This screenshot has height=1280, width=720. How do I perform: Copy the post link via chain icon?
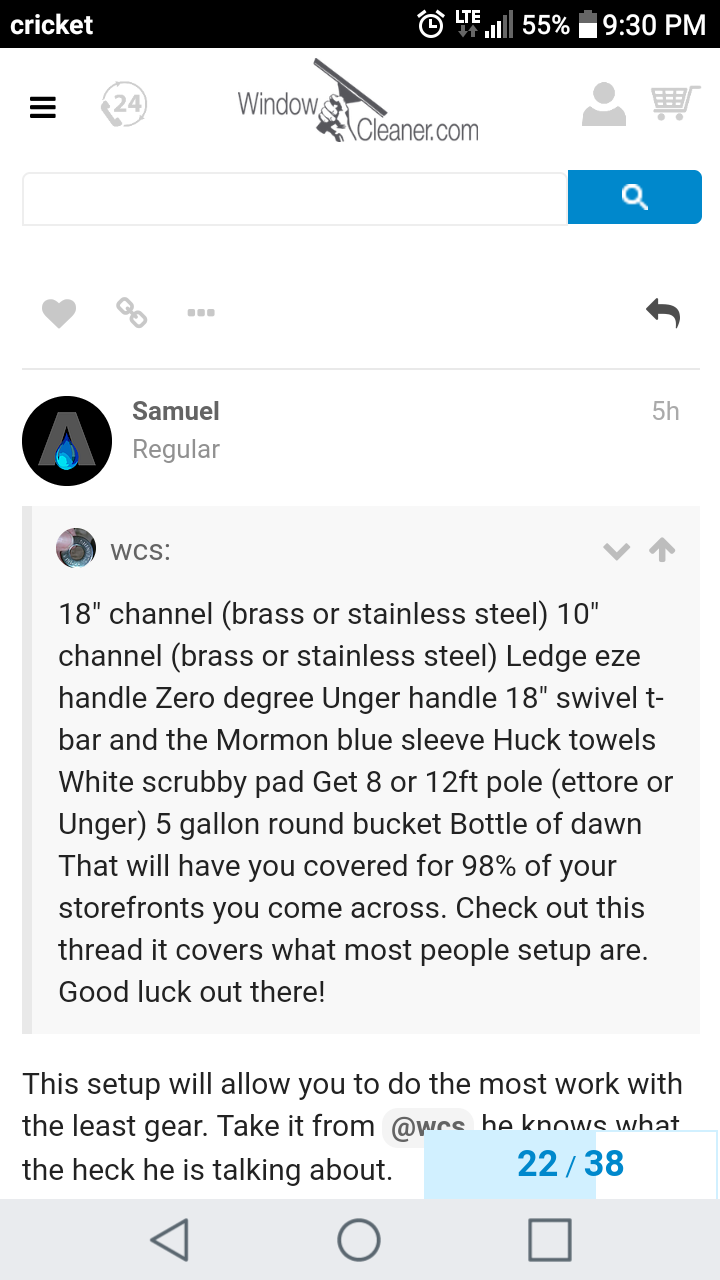pos(131,313)
